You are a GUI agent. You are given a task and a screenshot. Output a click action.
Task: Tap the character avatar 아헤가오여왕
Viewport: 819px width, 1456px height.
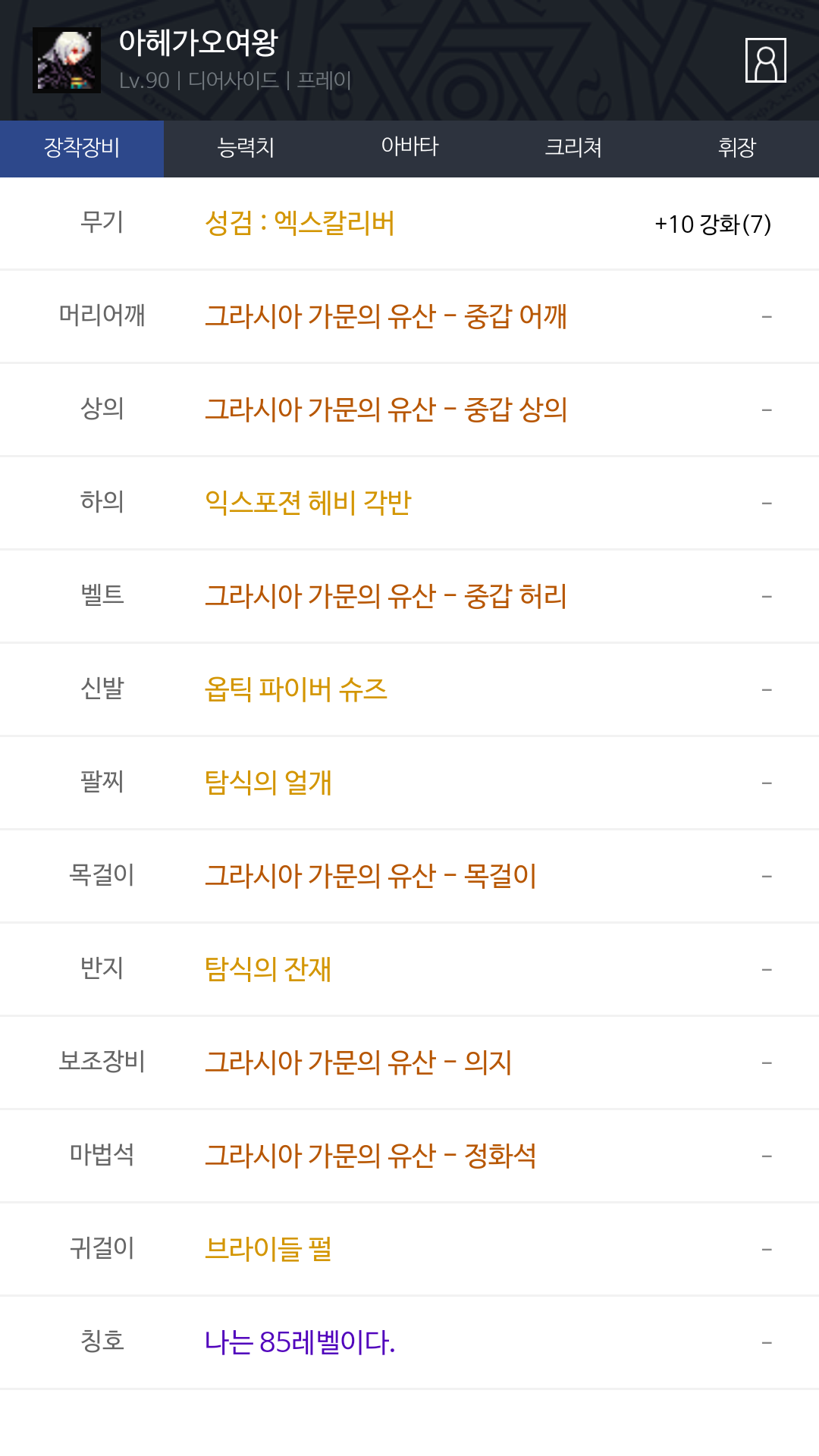pyautogui.click(x=67, y=60)
